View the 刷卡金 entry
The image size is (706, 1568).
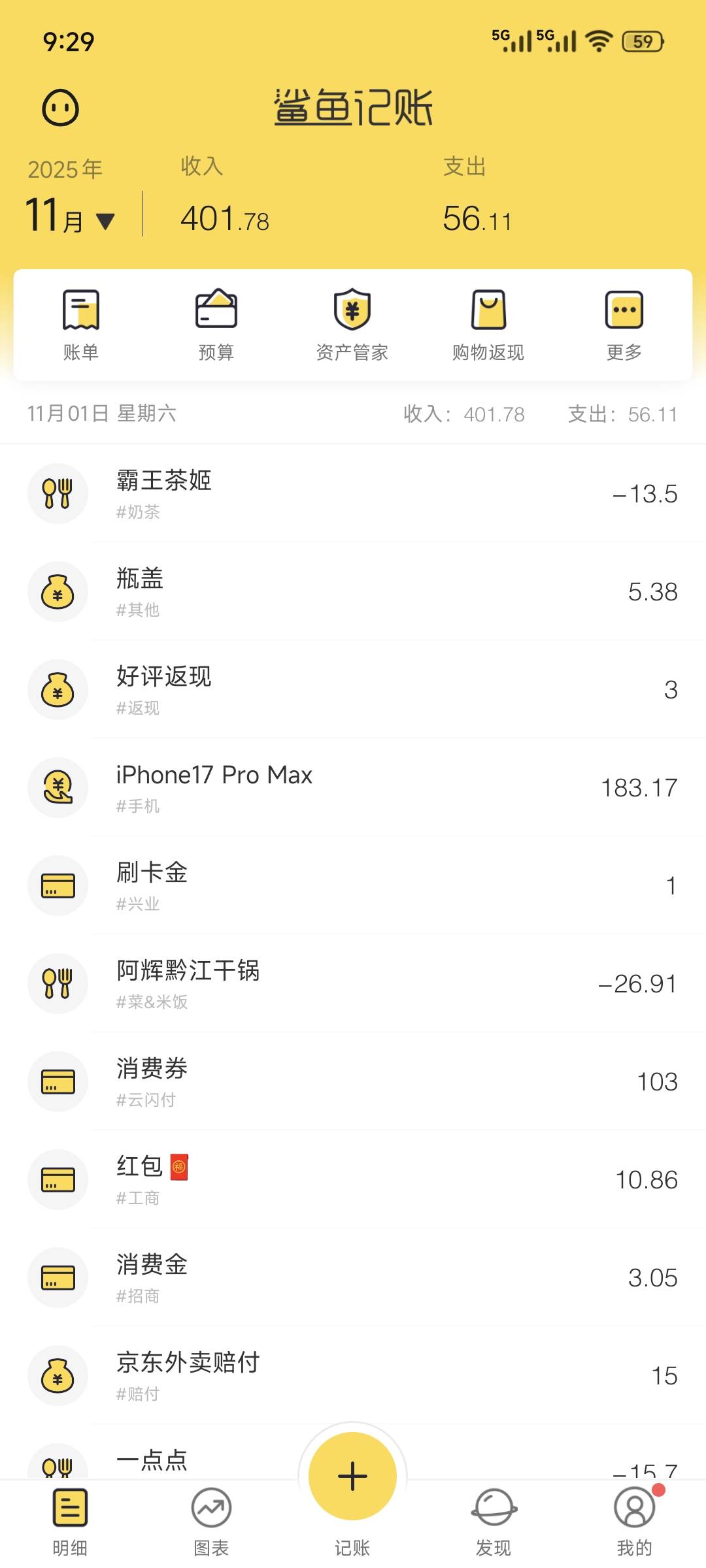[353, 885]
